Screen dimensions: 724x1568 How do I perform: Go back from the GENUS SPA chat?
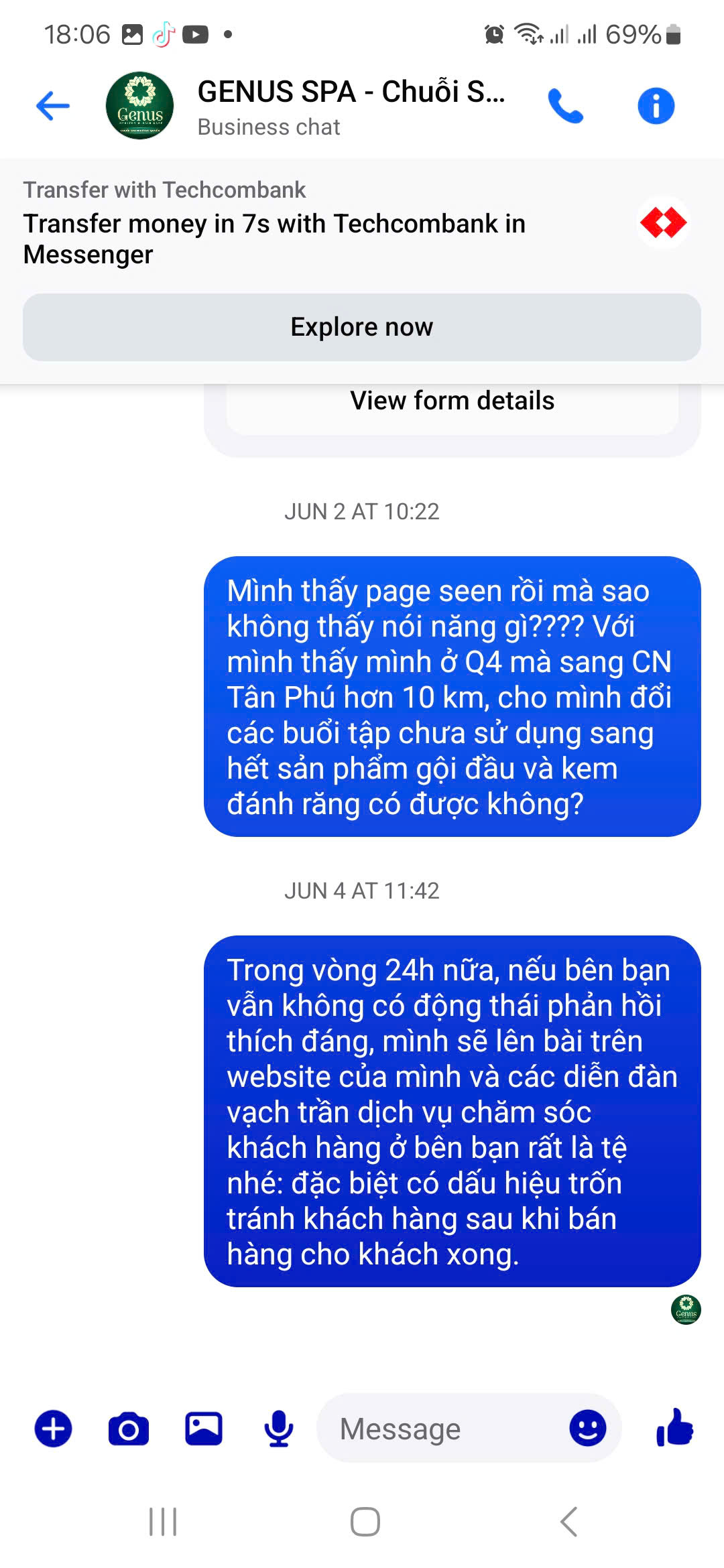53,106
